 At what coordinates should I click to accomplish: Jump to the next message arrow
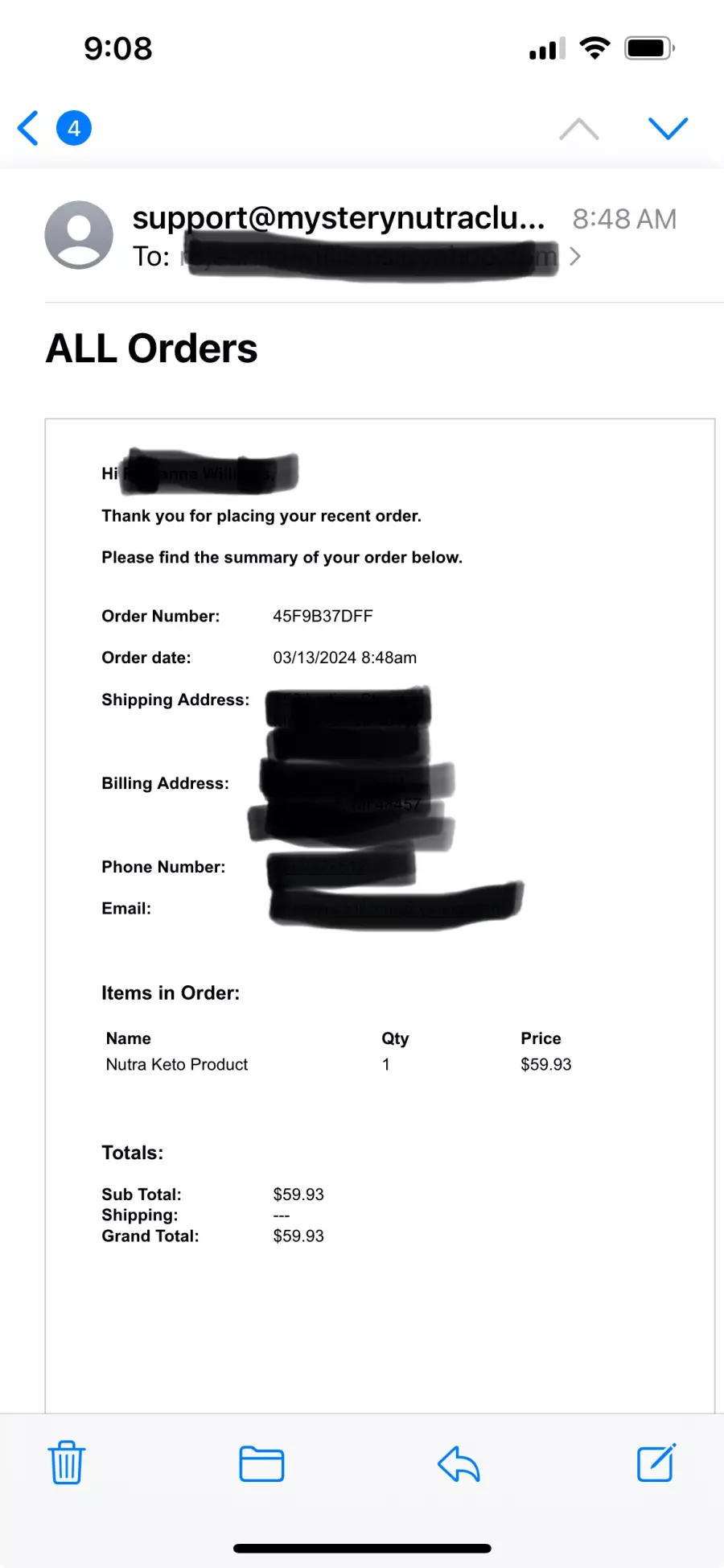[x=668, y=128]
